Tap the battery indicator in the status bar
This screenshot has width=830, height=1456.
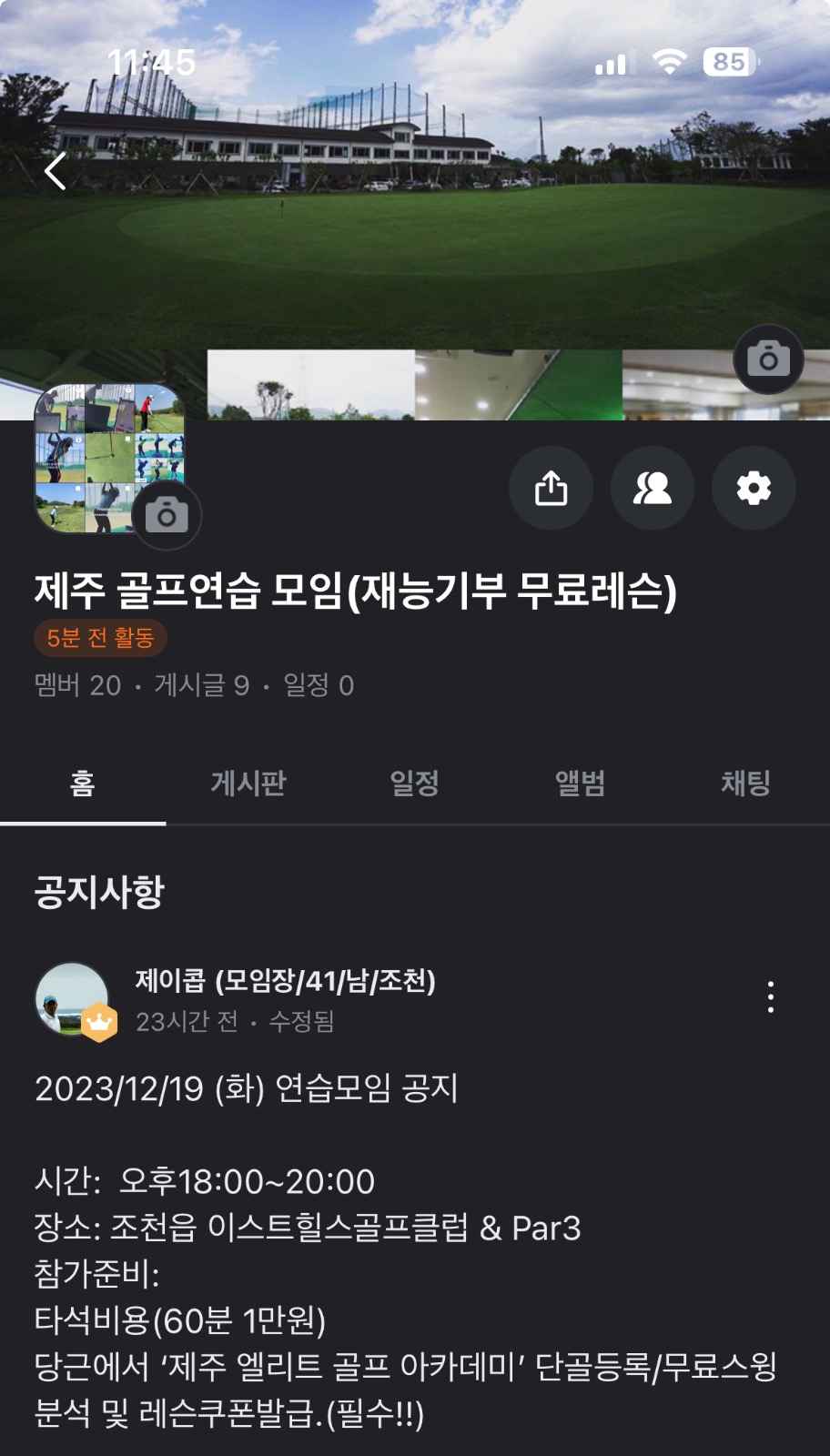[x=728, y=62]
